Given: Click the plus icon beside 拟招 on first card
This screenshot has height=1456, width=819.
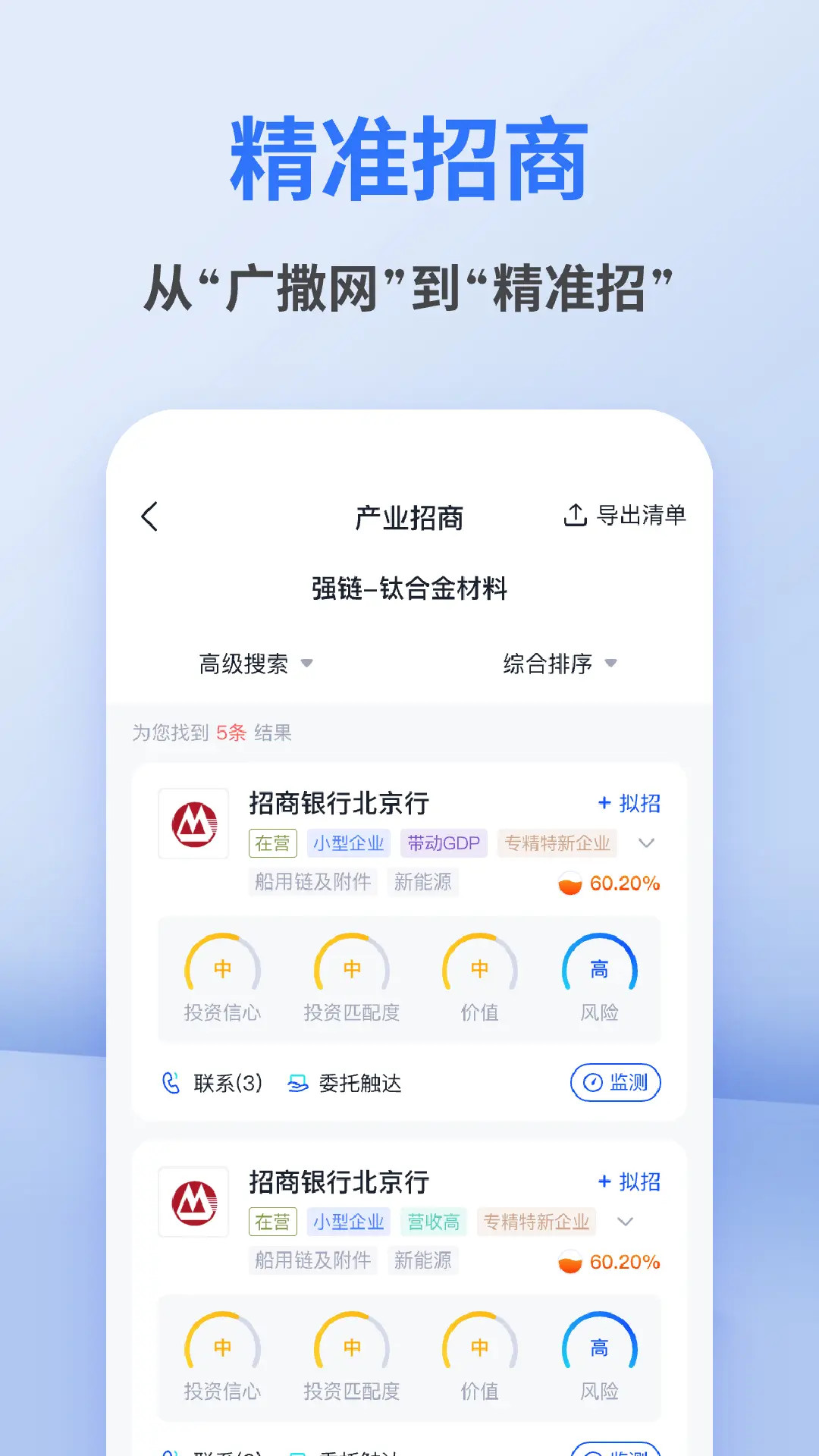Looking at the screenshot, I should click(604, 802).
